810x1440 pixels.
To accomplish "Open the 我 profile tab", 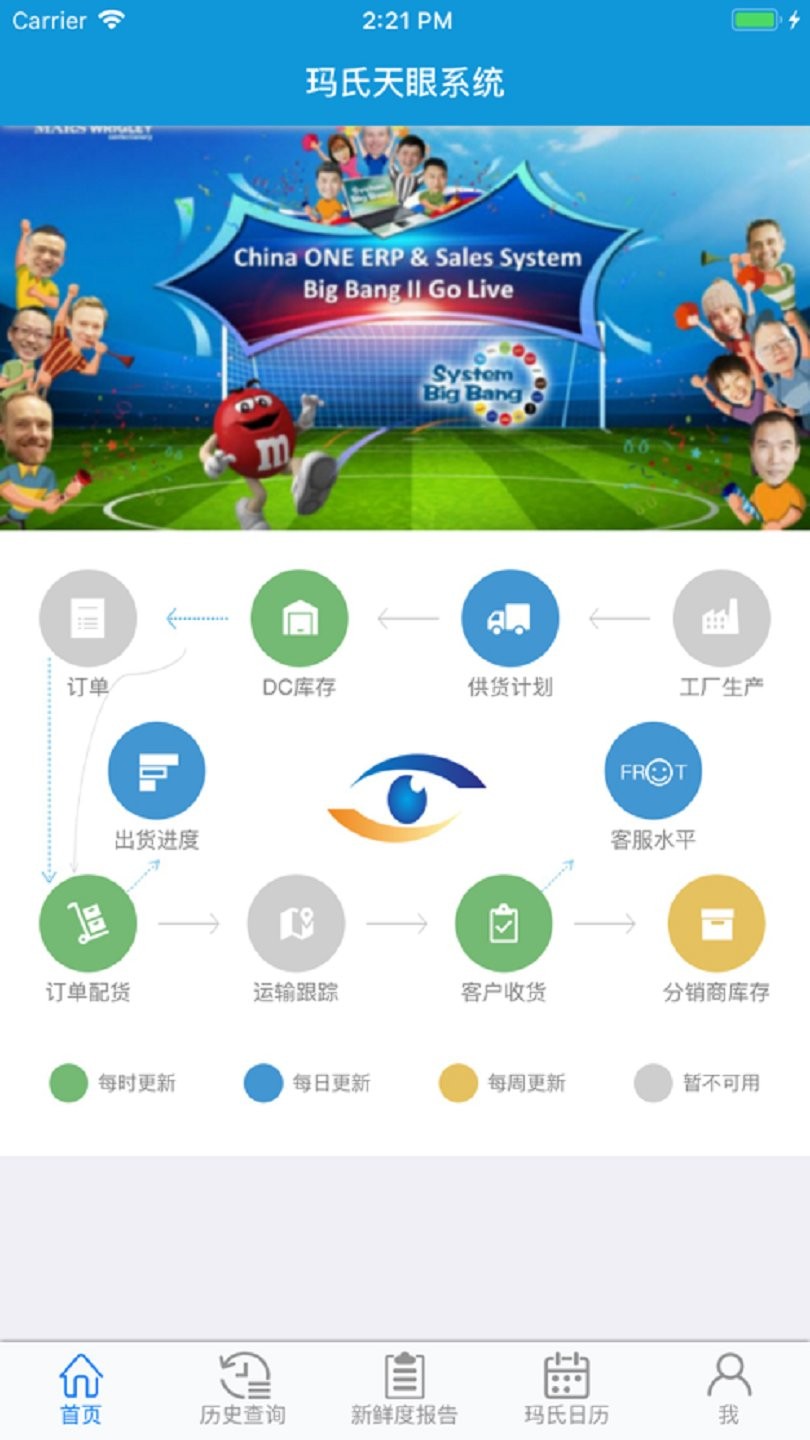I will [x=729, y=1389].
